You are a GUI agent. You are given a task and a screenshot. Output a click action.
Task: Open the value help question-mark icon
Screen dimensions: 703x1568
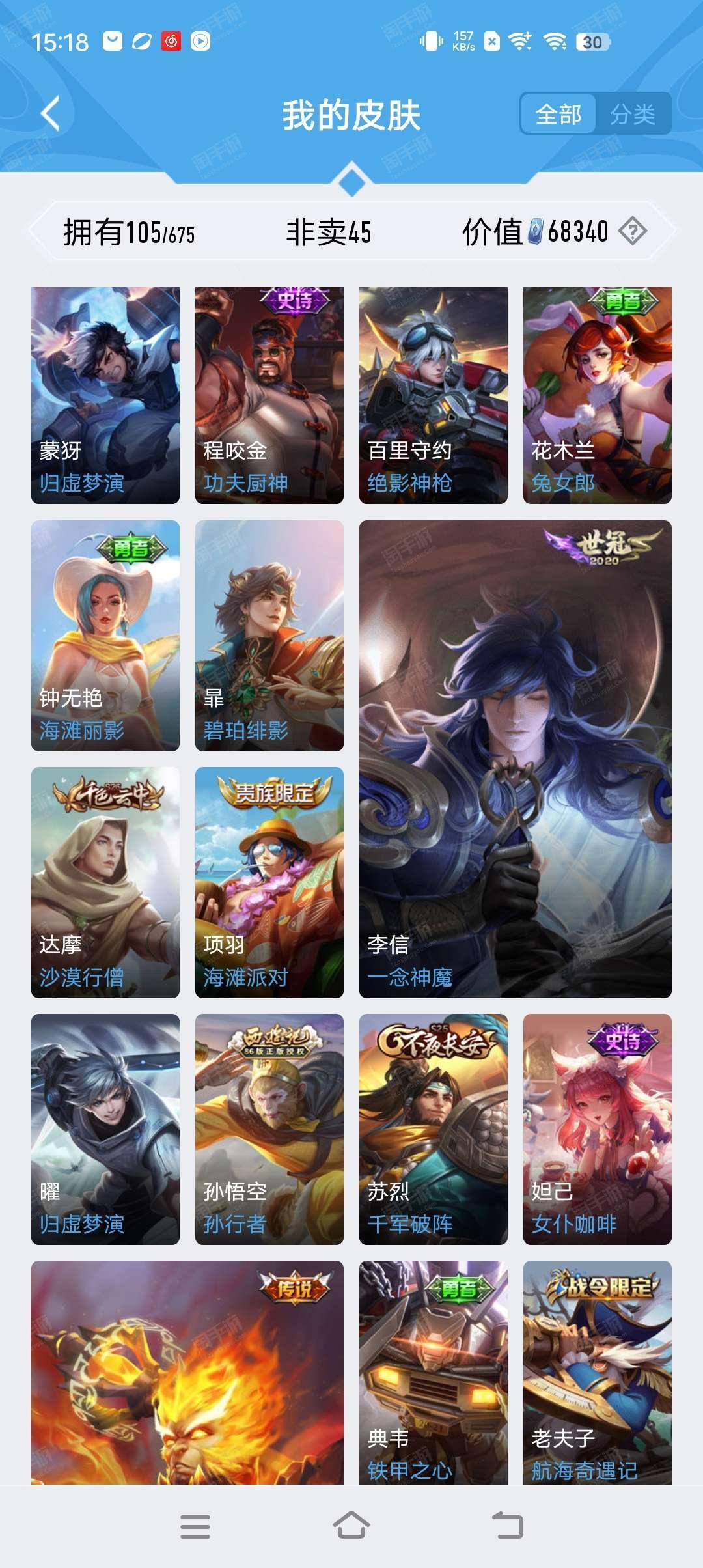(632, 231)
